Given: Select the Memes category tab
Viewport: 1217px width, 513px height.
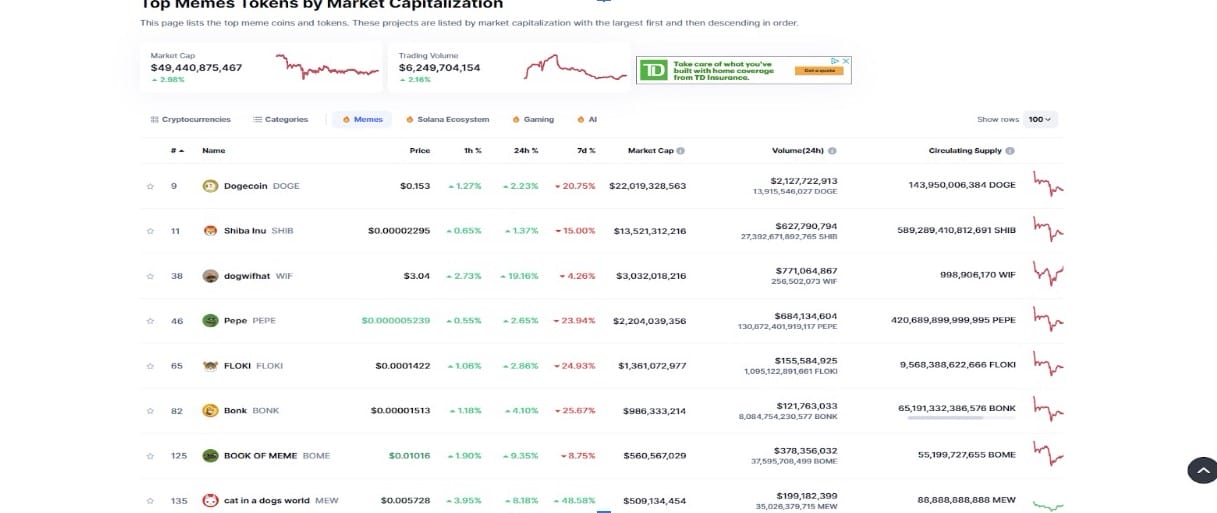Looking at the screenshot, I should (362, 119).
